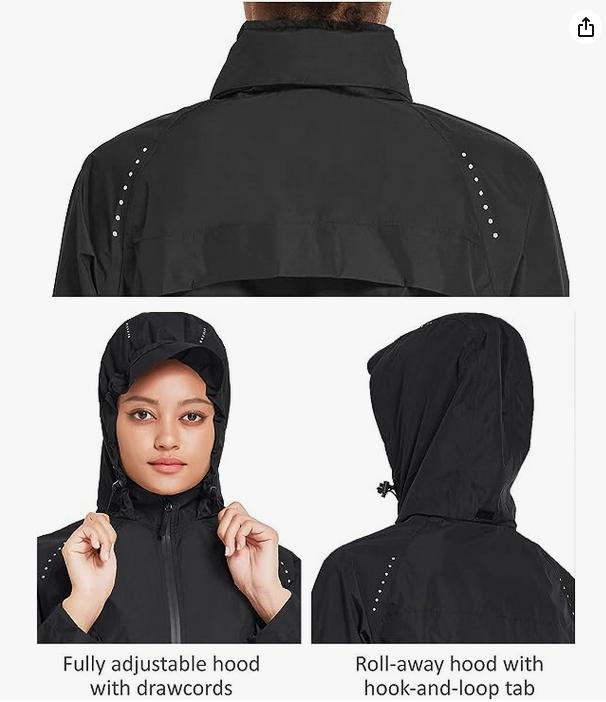The image size is (606, 702).
Task: Share this product image
Action: click(585, 28)
